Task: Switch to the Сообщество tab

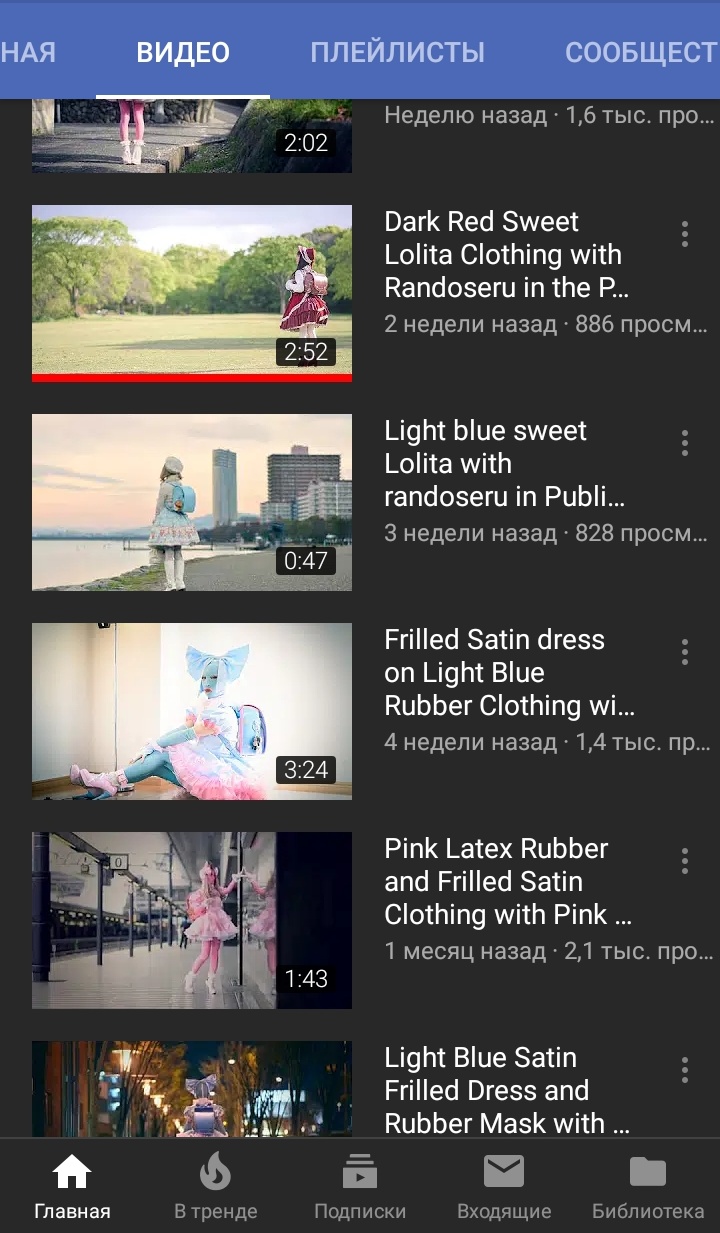Action: (640, 52)
